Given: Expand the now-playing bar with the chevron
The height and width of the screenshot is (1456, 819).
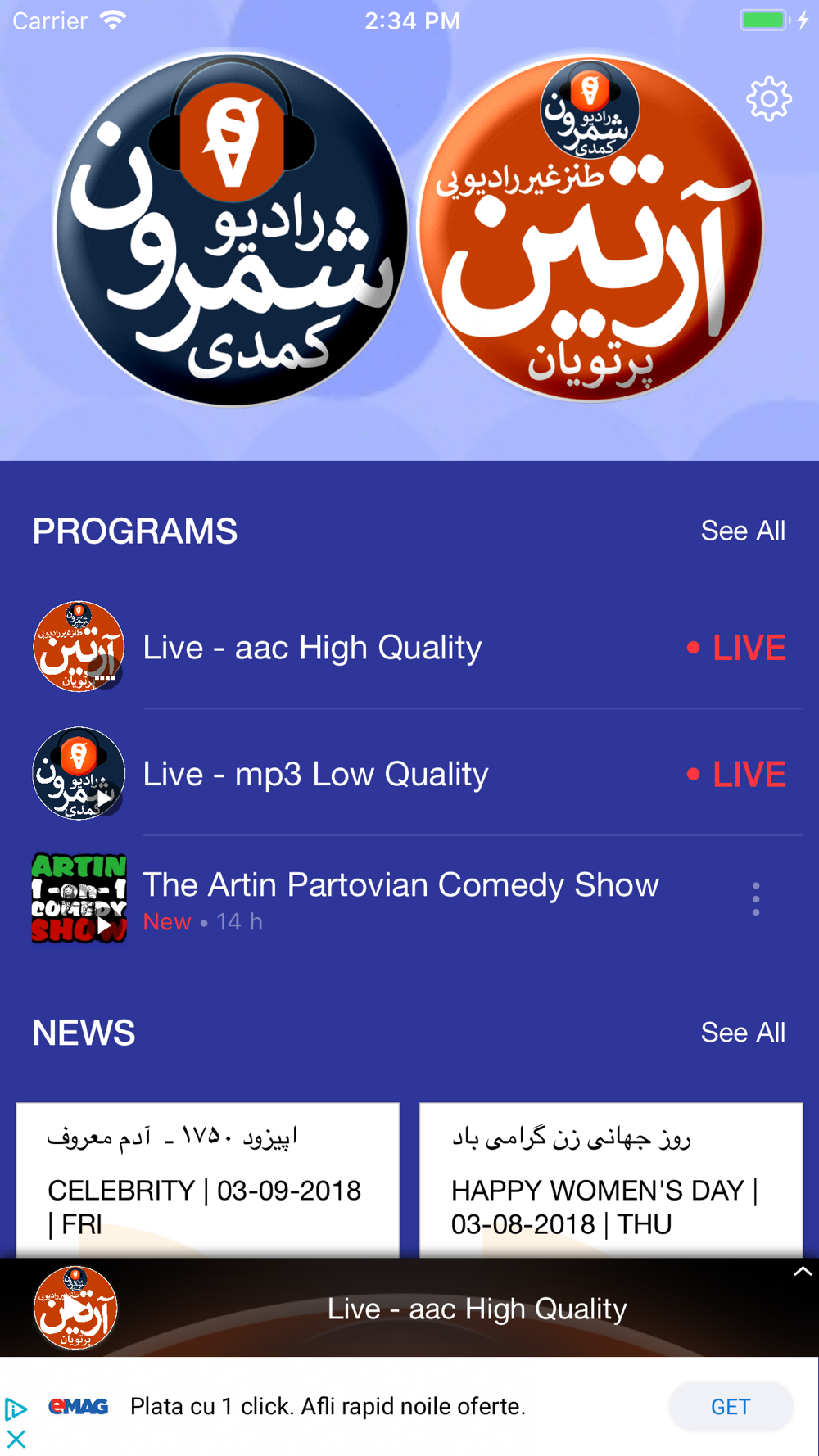Looking at the screenshot, I should tap(803, 1272).
